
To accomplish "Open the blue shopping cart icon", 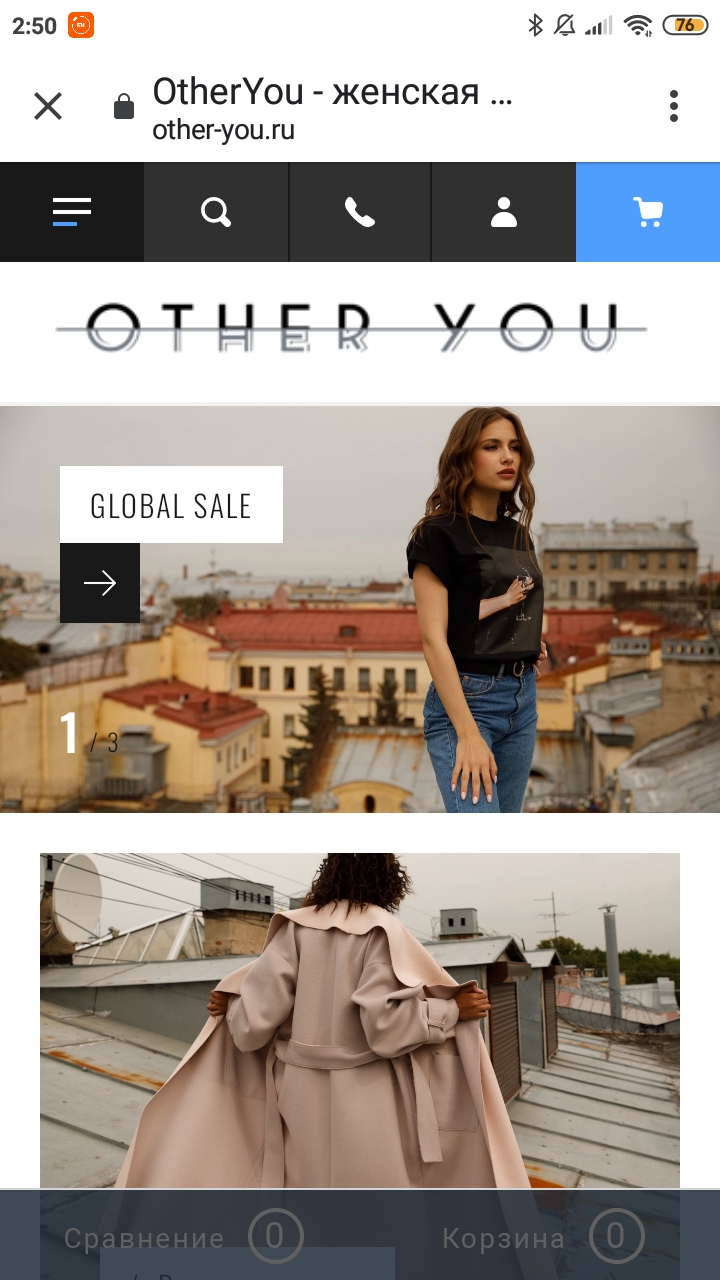I will tap(648, 212).
